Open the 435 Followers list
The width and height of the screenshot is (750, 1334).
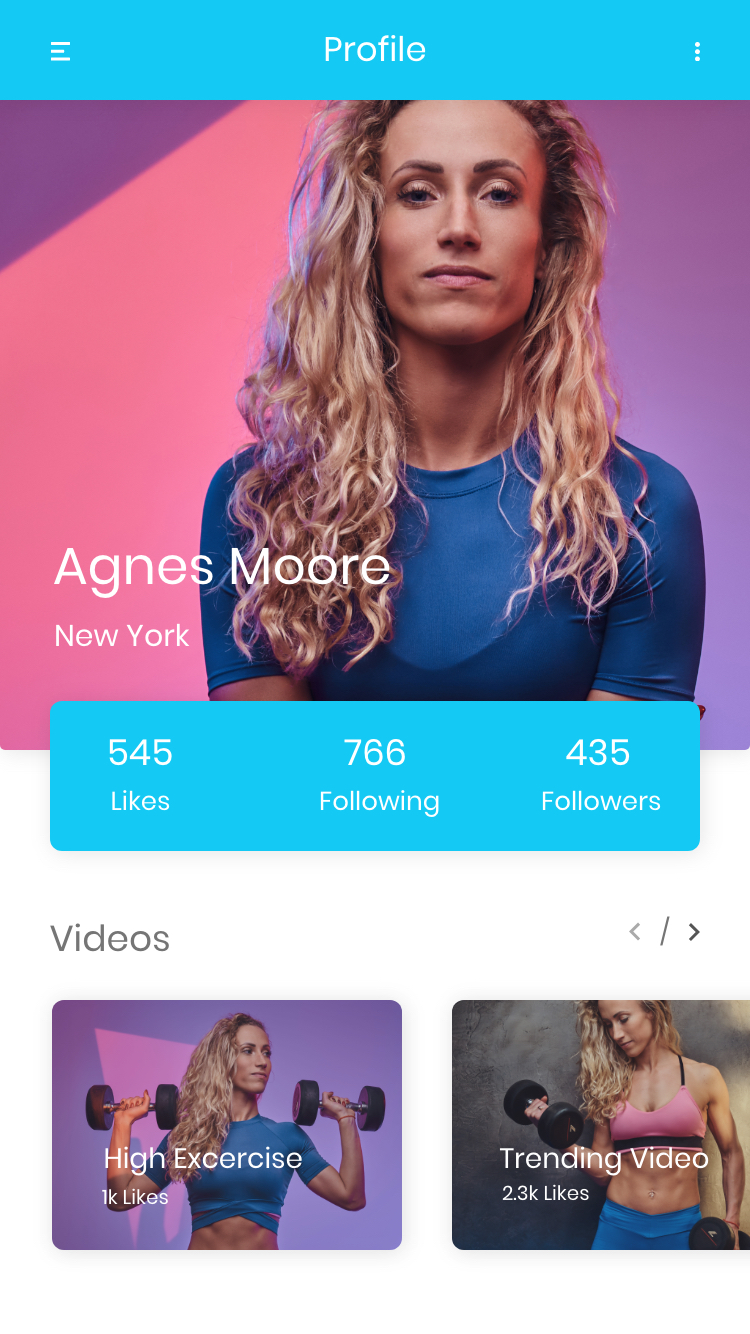tap(600, 775)
